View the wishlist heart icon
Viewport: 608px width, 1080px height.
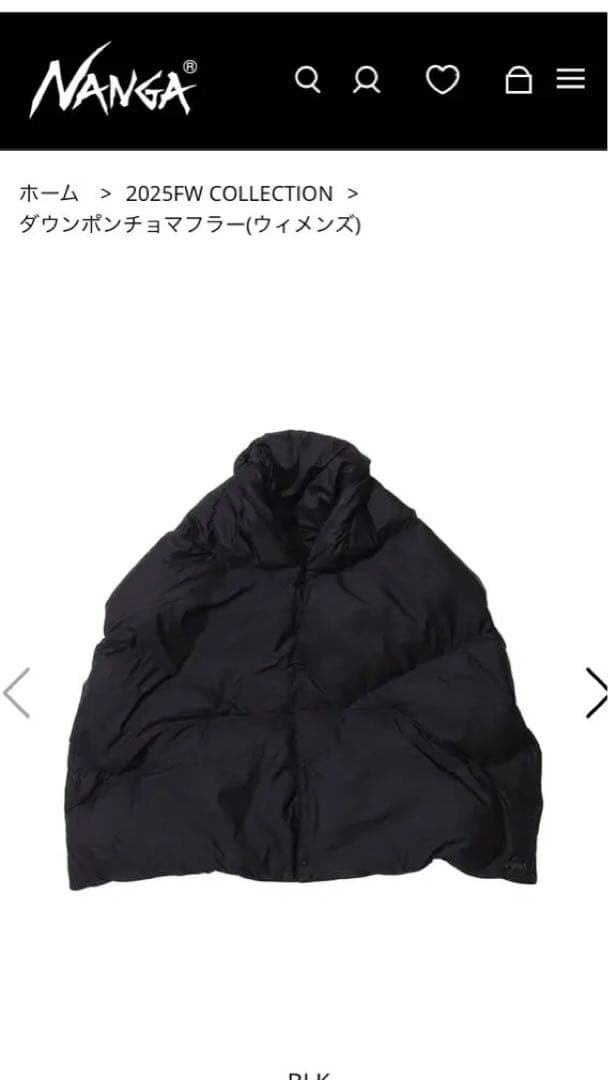[x=442, y=80]
